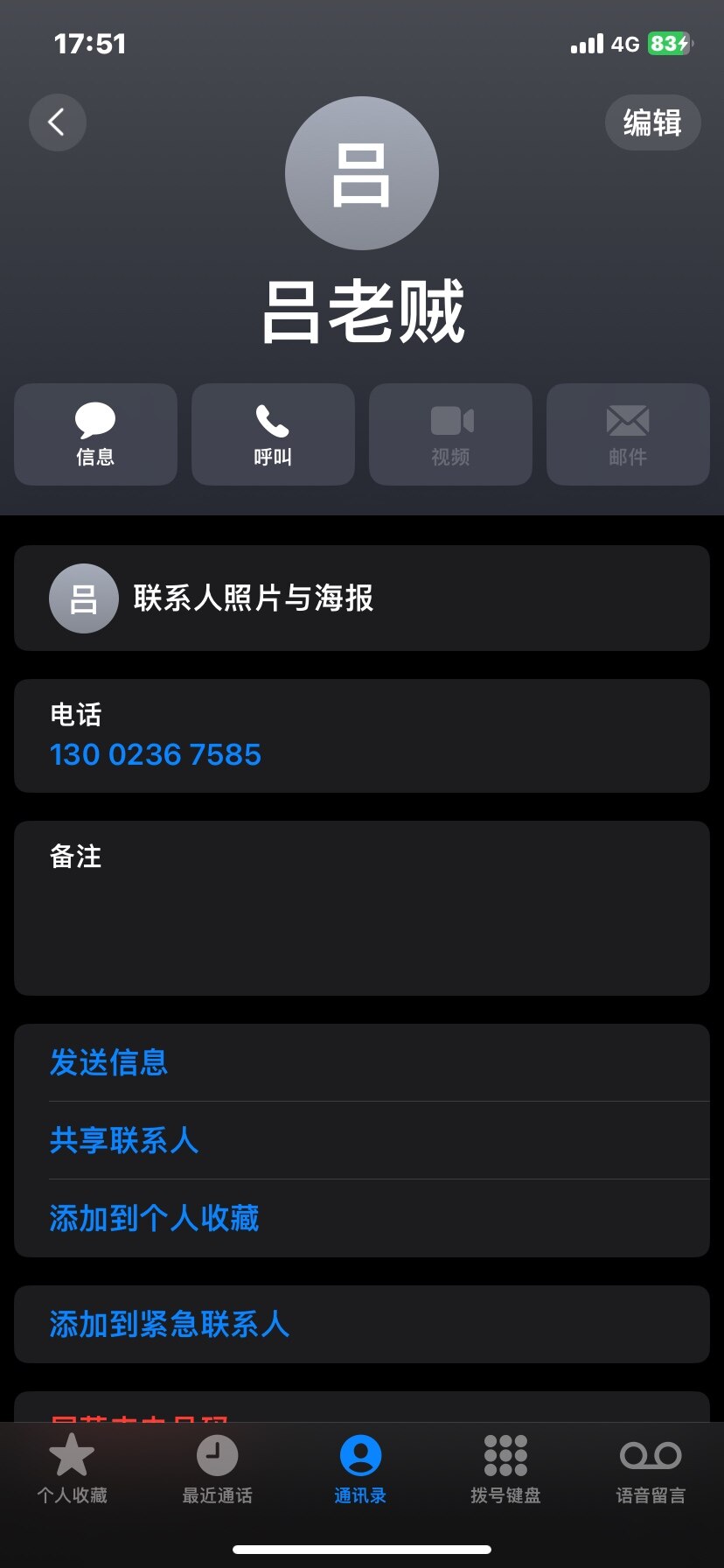Dial phone number 130 0236 7585
Image resolution: width=724 pixels, height=1568 pixels.
156,754
